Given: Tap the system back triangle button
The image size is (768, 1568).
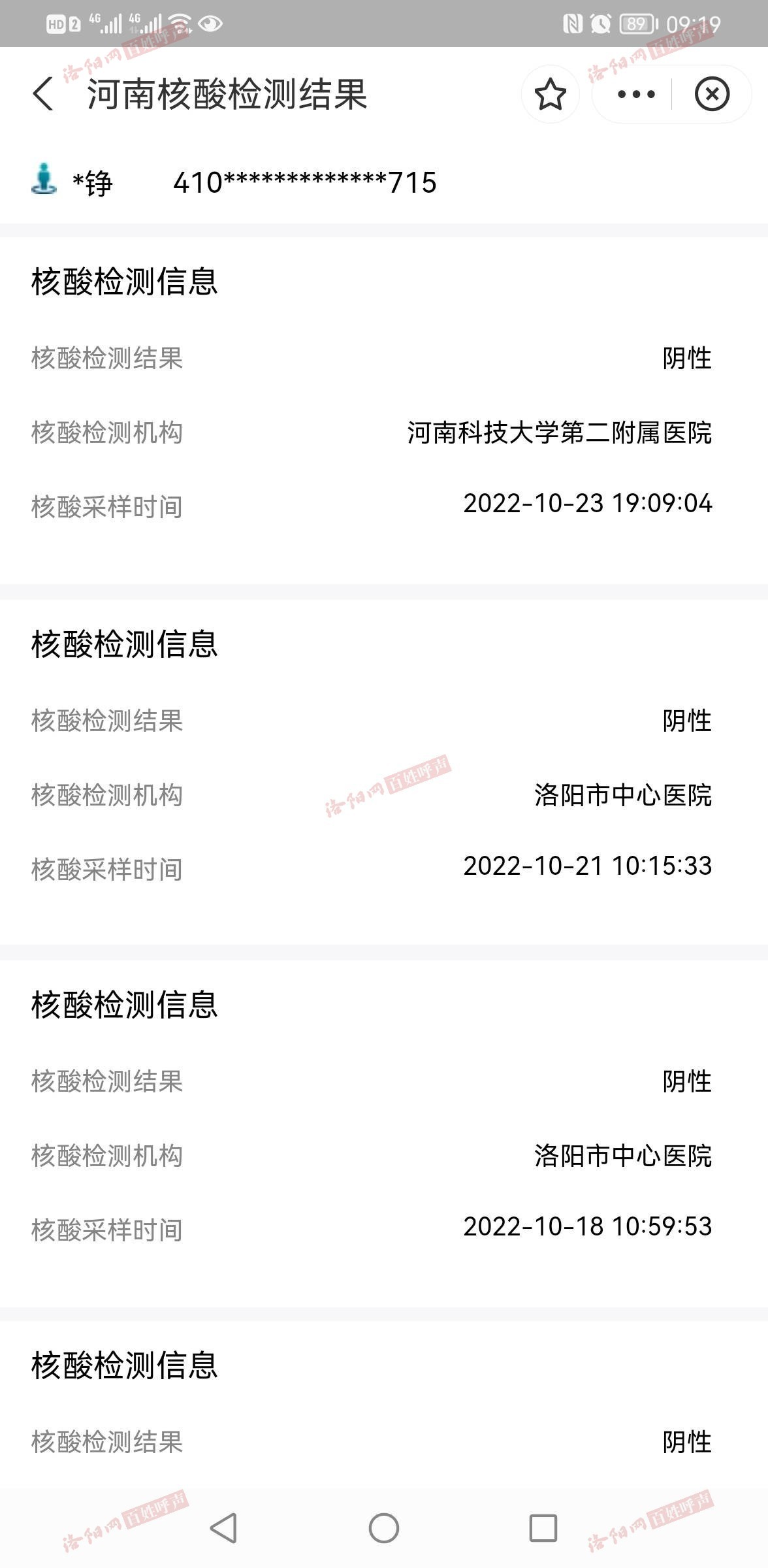Looking at the screenshot, I should point(224,1528).
